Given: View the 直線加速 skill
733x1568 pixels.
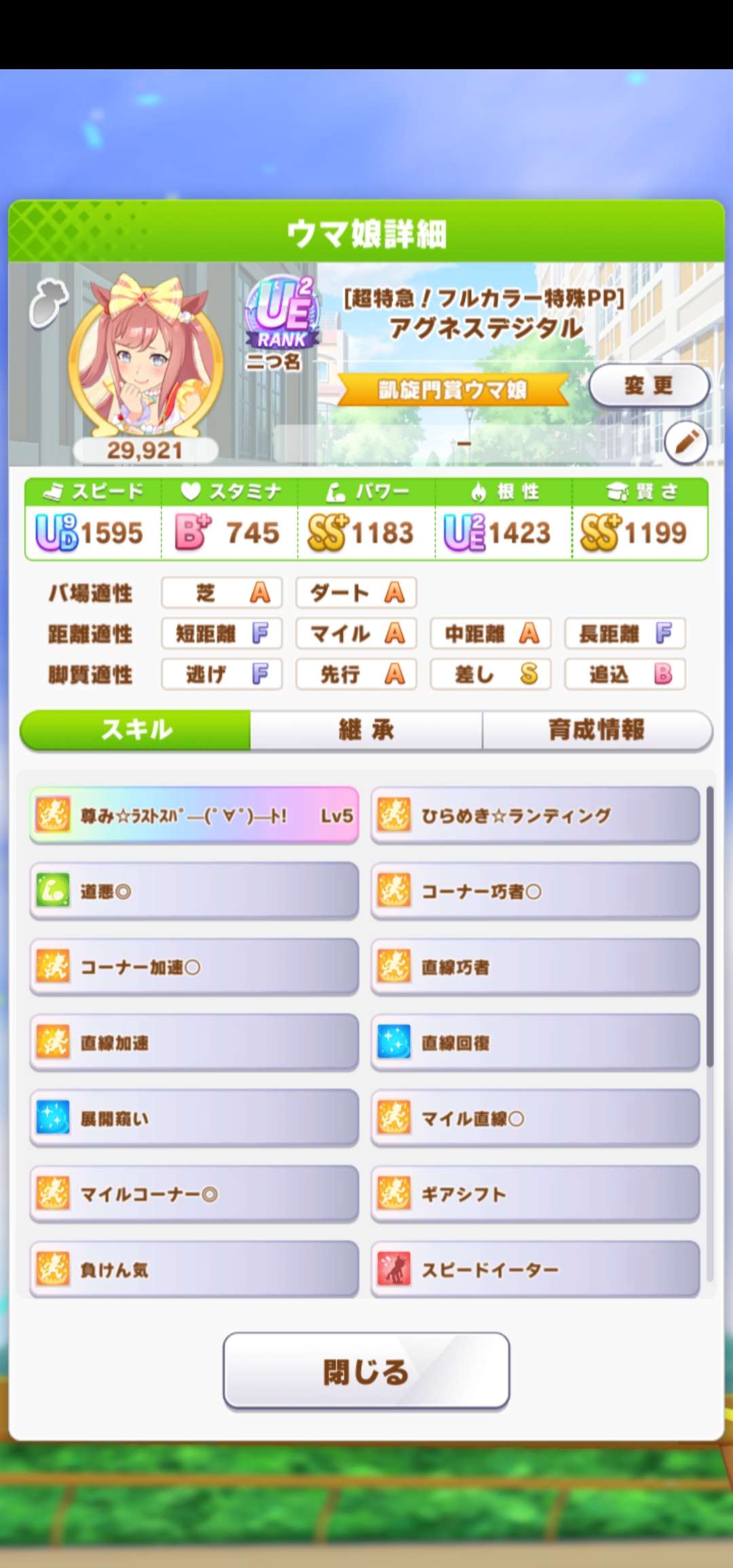Looking at the screenshot, I should pyautogui.click(x=194, y=1043).
